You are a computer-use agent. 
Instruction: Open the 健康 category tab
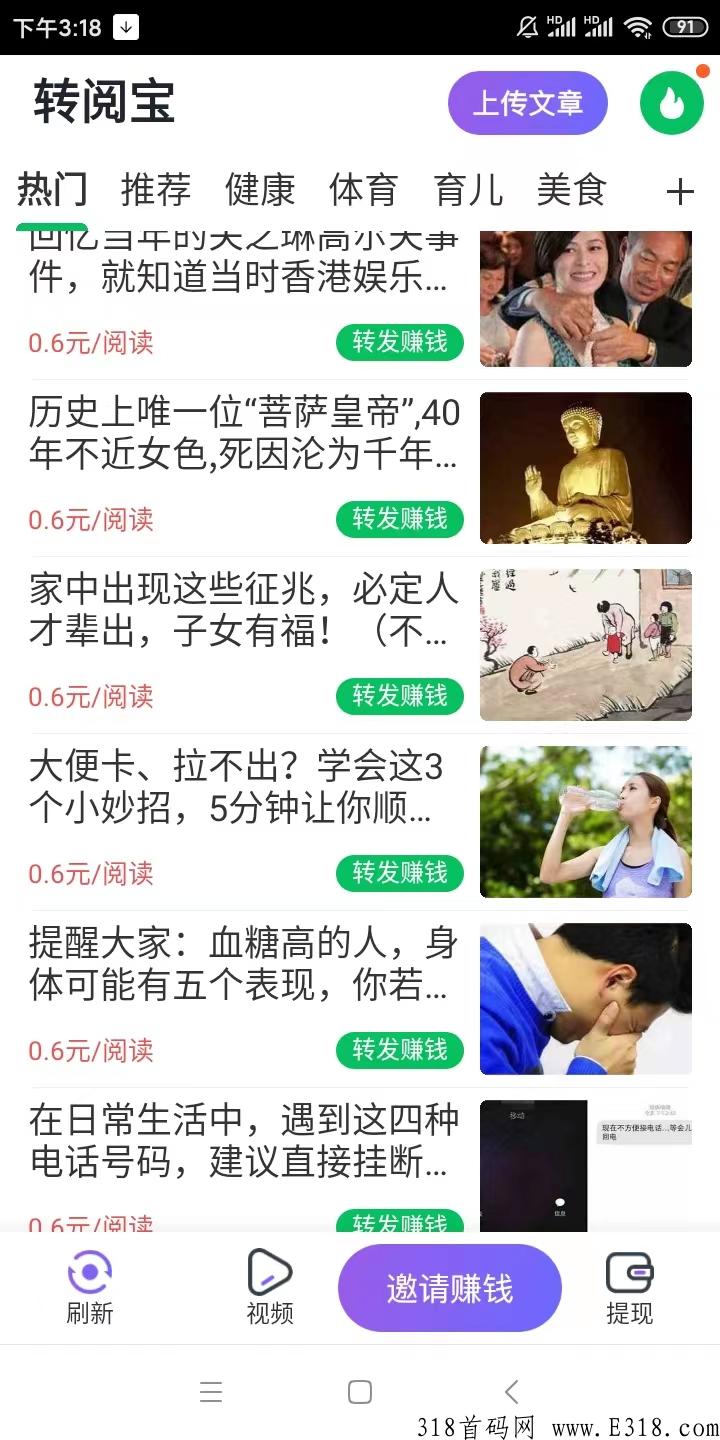[262, 190]
